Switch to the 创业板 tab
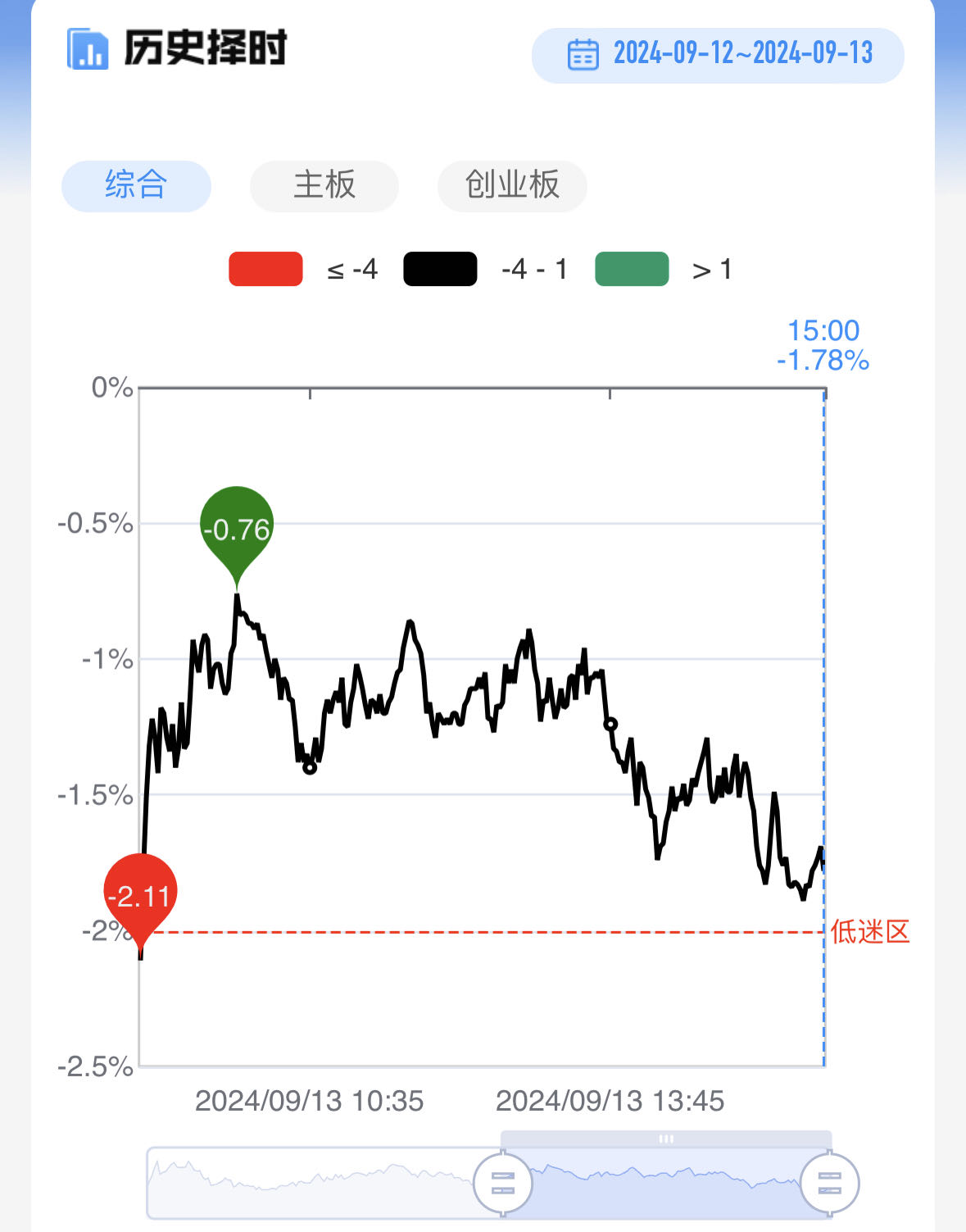Screen dimensions: 966x1232 (512, 185)
